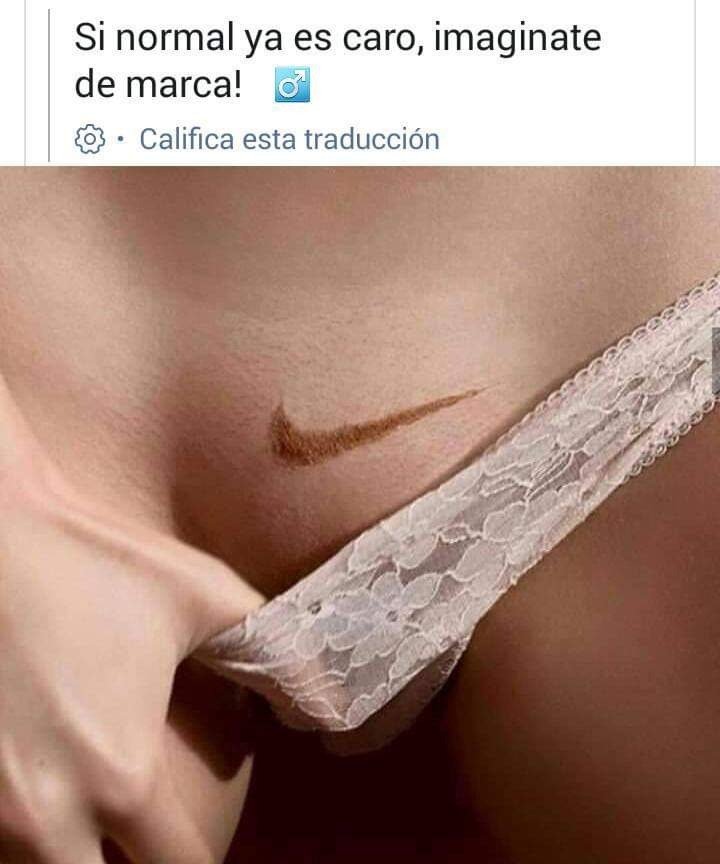
Task: Open the post photo in full view
Action: click(x=360, y=515)
